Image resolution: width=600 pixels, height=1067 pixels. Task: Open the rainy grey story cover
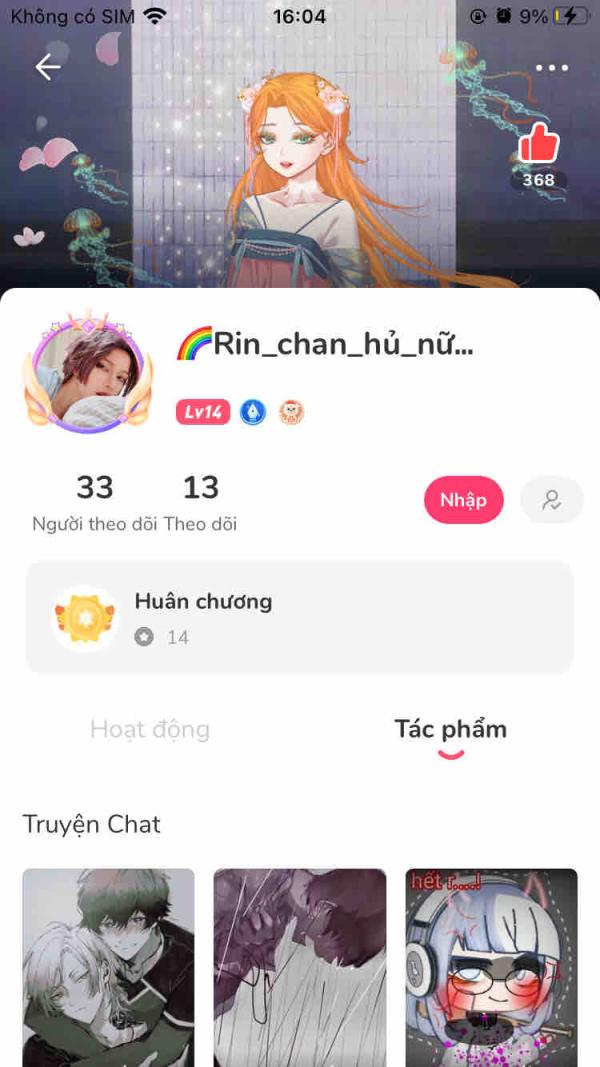point(299,965)
